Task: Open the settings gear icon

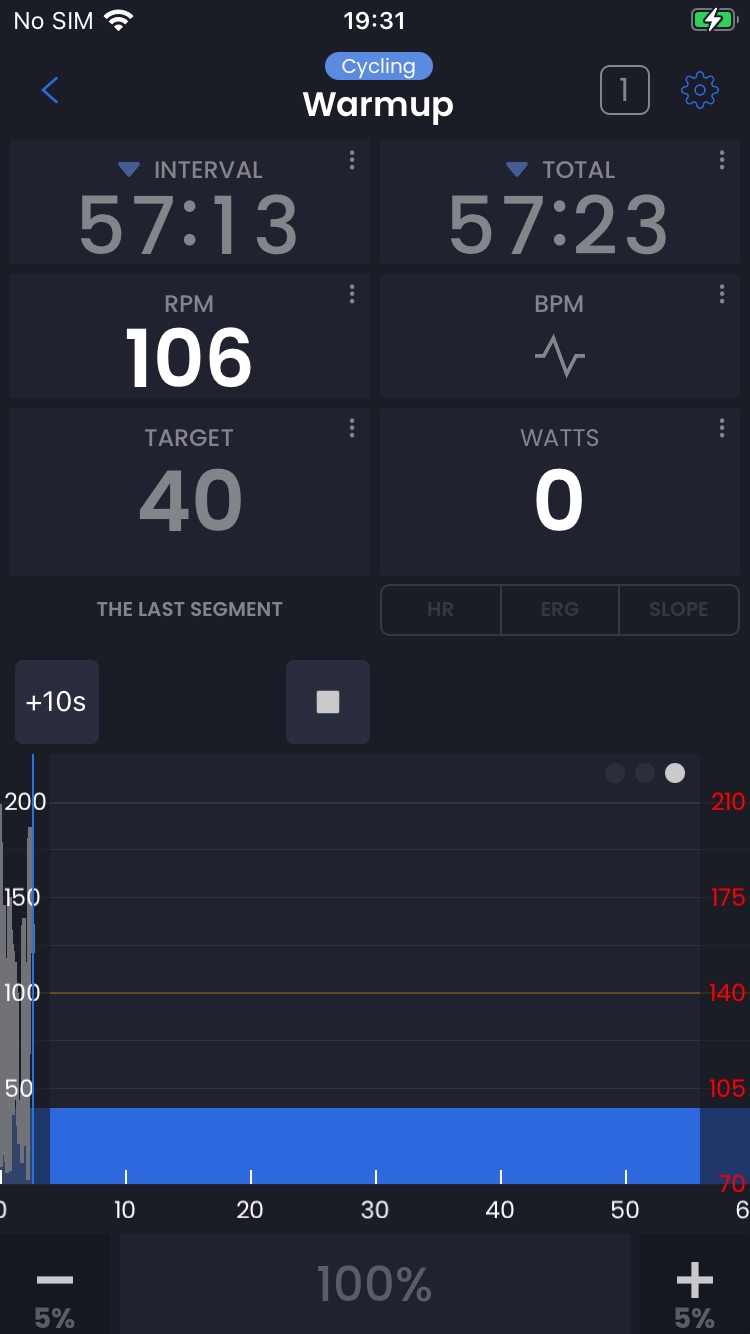Action: 699,90
